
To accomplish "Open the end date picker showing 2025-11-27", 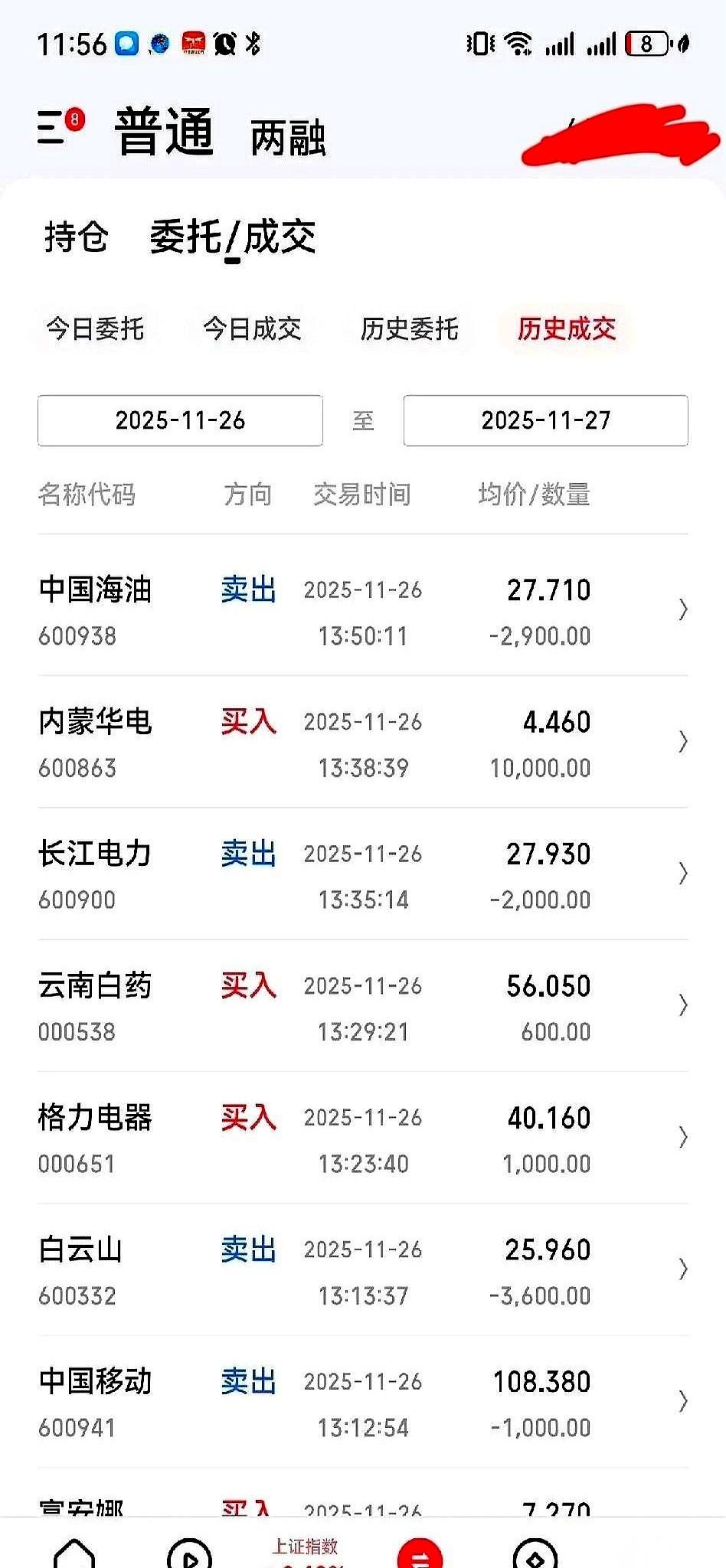I will coord(545,420).
